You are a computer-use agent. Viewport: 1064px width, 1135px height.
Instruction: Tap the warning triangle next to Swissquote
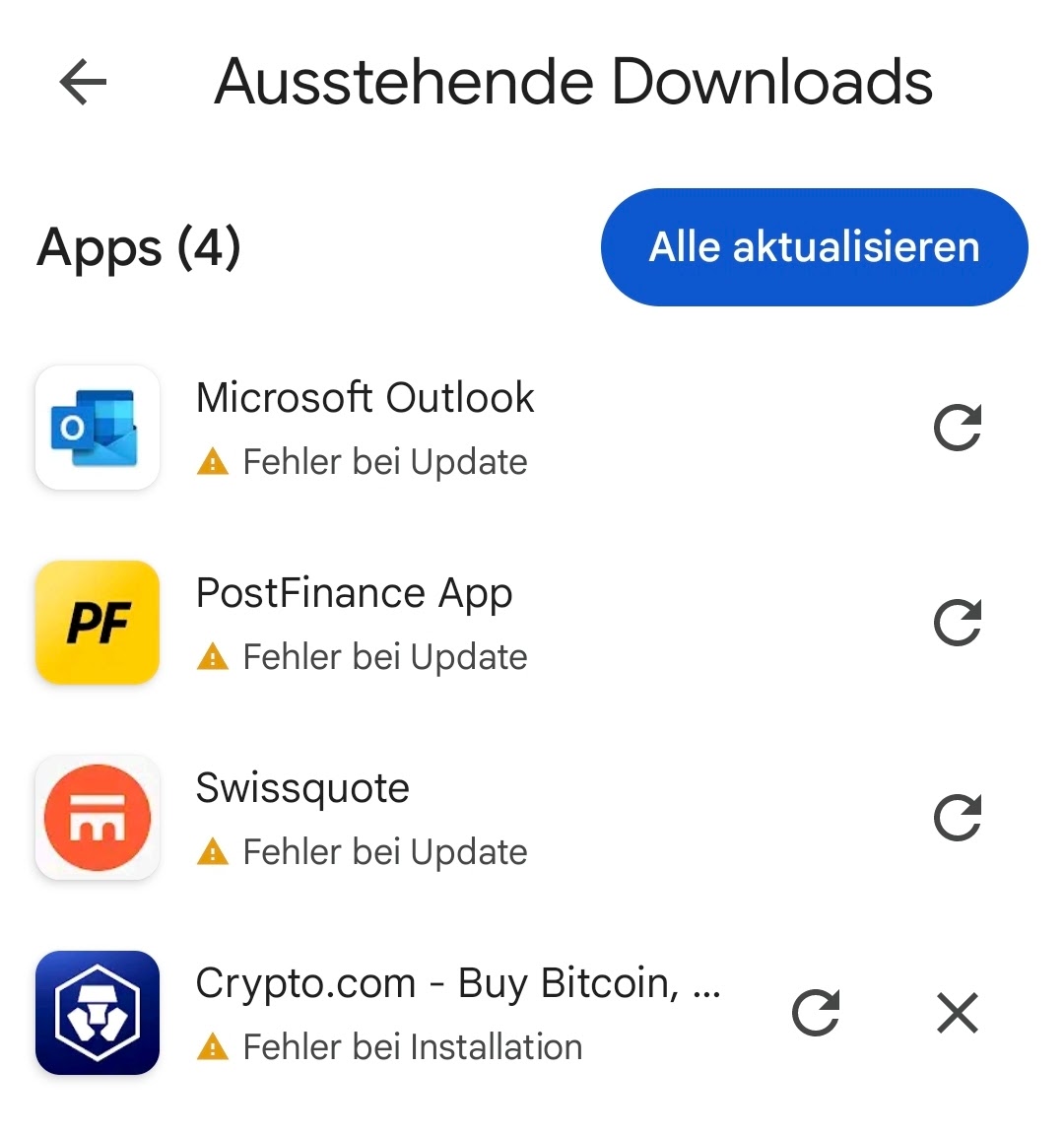click(212, 851)
